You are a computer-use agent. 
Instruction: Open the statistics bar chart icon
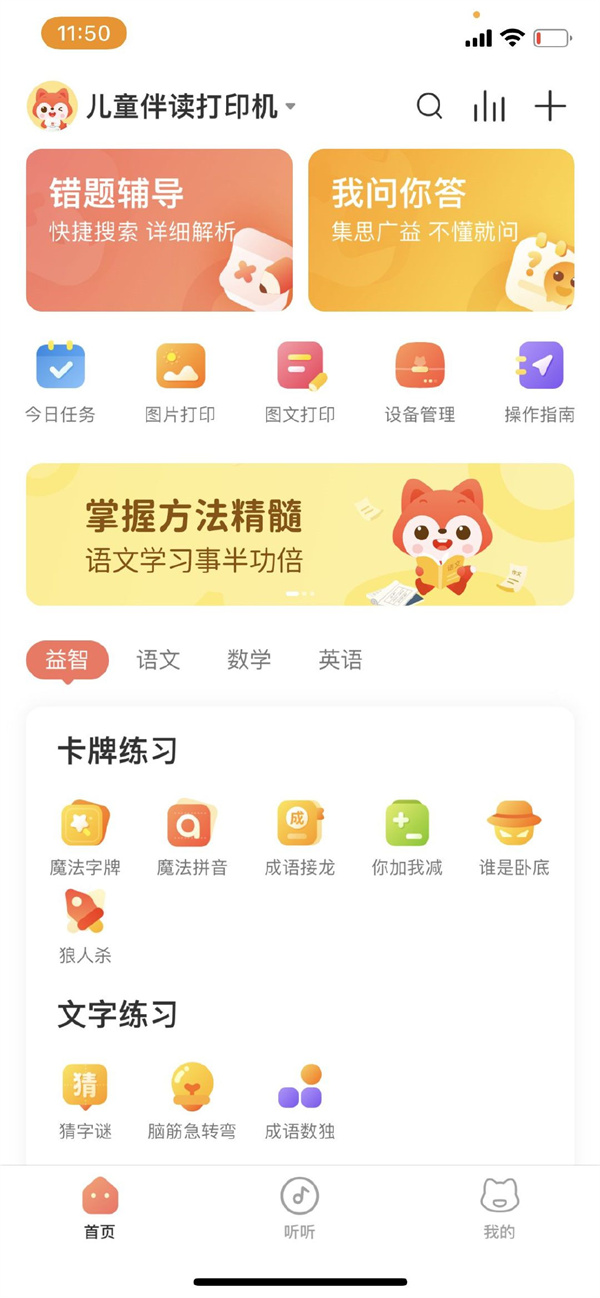[x=489, y=106]
